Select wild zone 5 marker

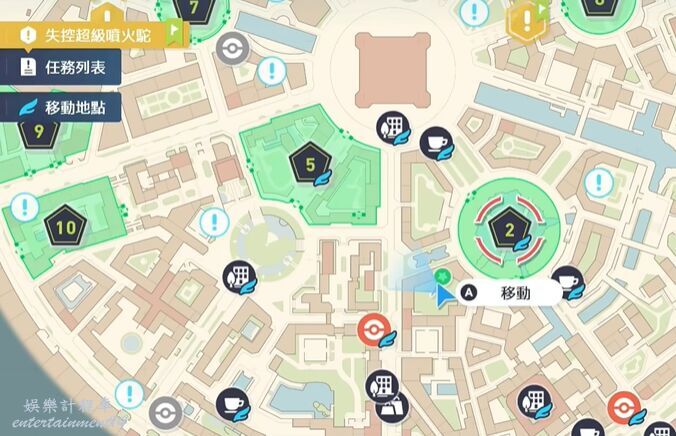tap(309, 163)
